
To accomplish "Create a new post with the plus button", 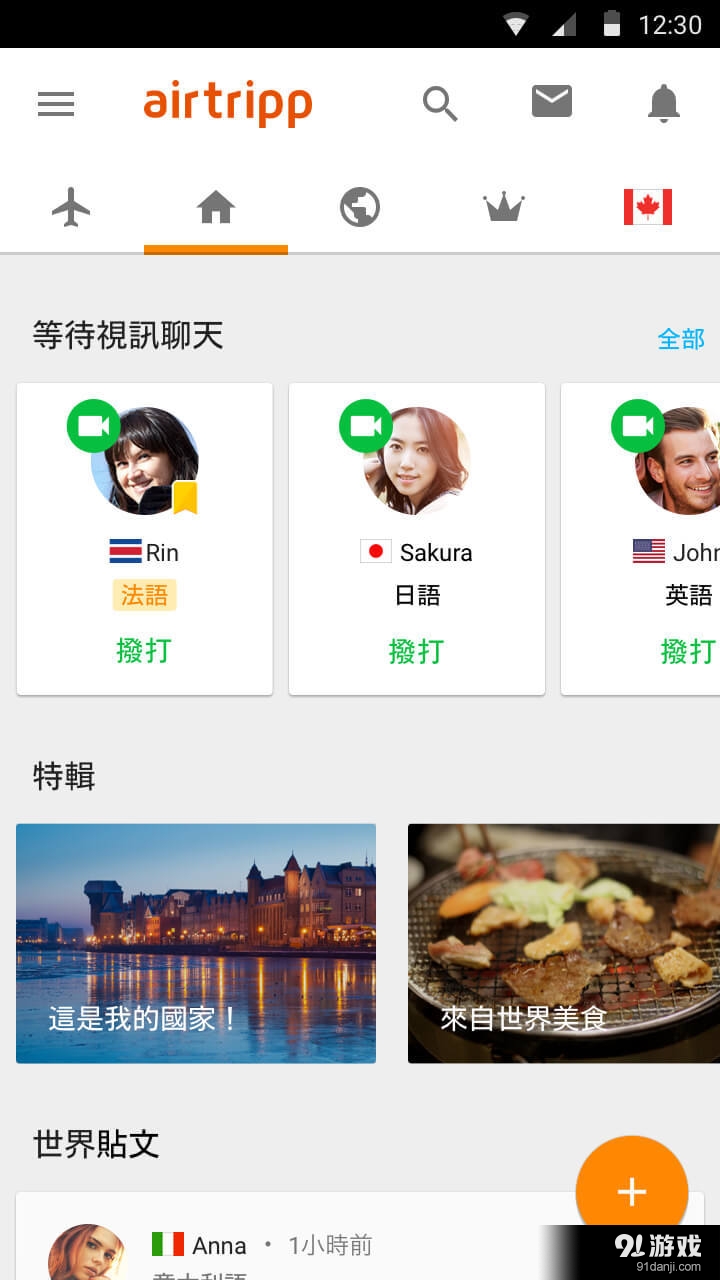I will (632, 1191).
